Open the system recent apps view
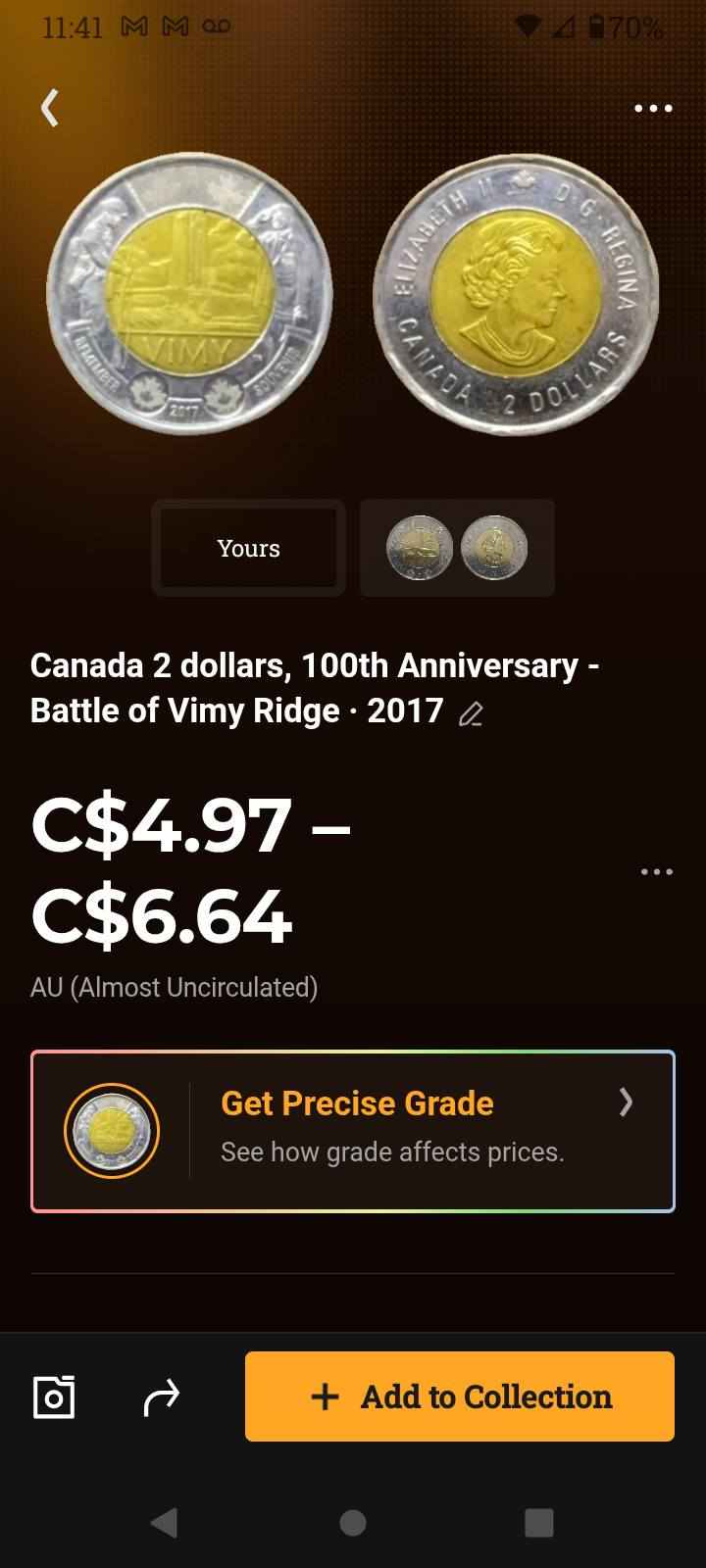The image size is (706, 1568). [539, 1522]
